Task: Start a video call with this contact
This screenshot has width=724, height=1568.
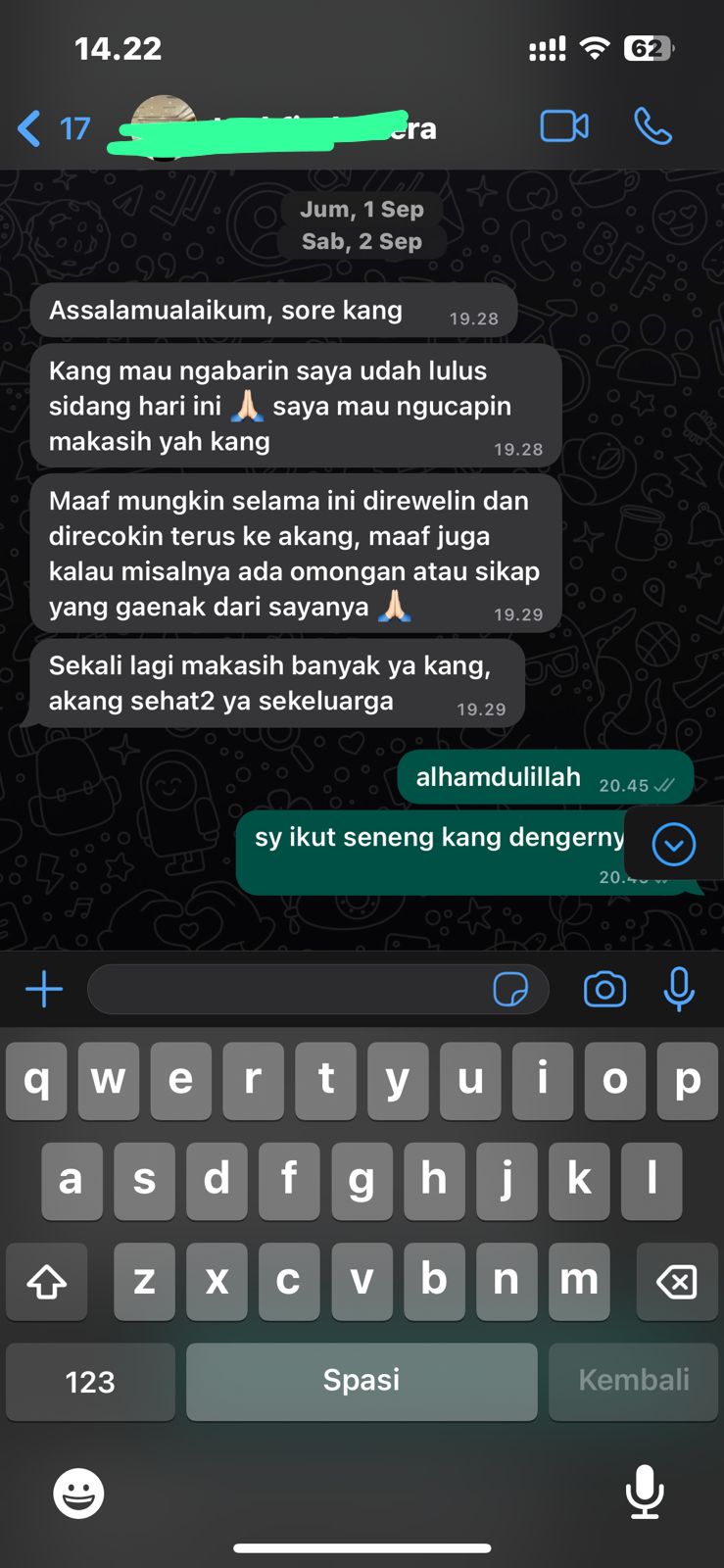Action: (x=564, y=126)
